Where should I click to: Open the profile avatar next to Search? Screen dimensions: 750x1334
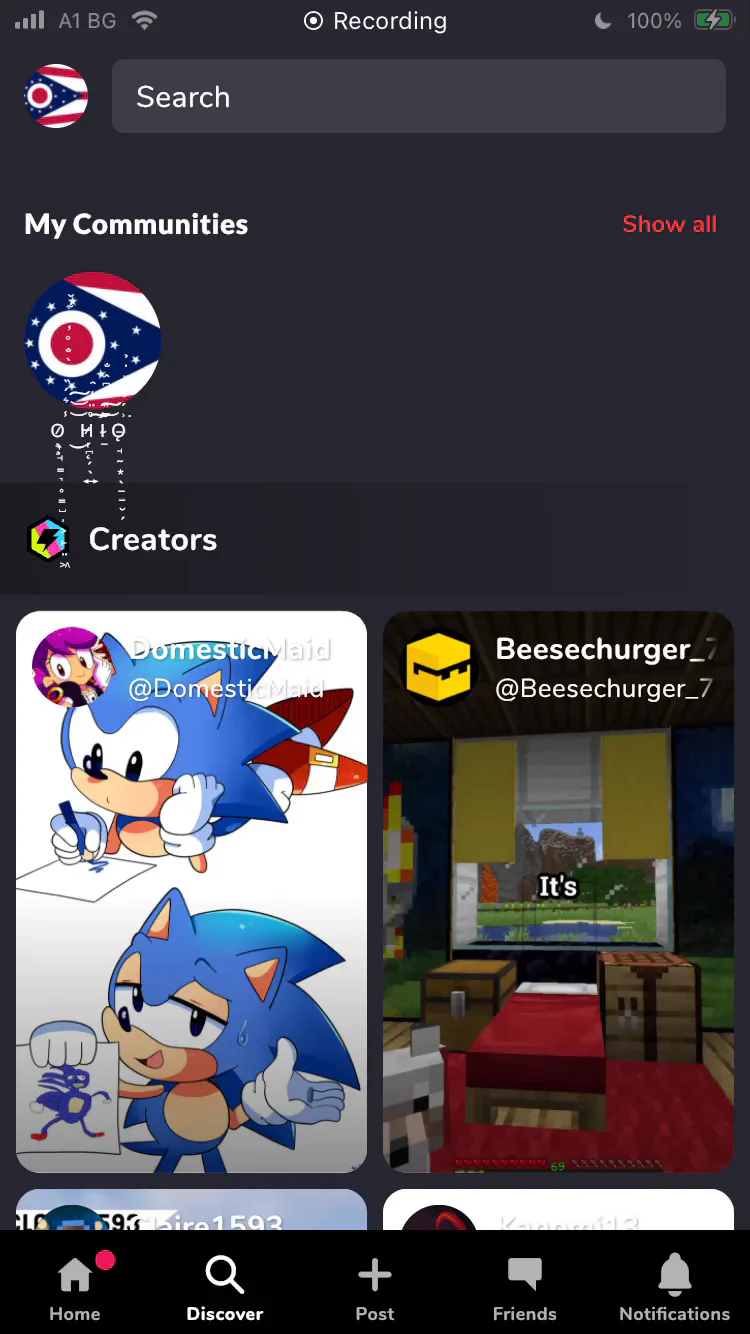[x=56, y=96]
